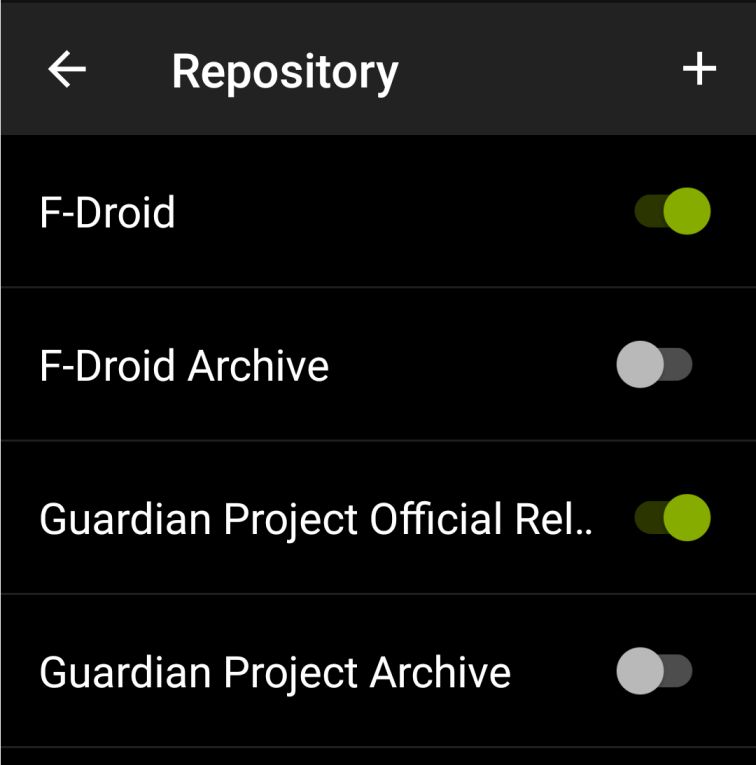Click the Repository screen title
The height and width of the screenshot is (765, 756).
[284, 69]
